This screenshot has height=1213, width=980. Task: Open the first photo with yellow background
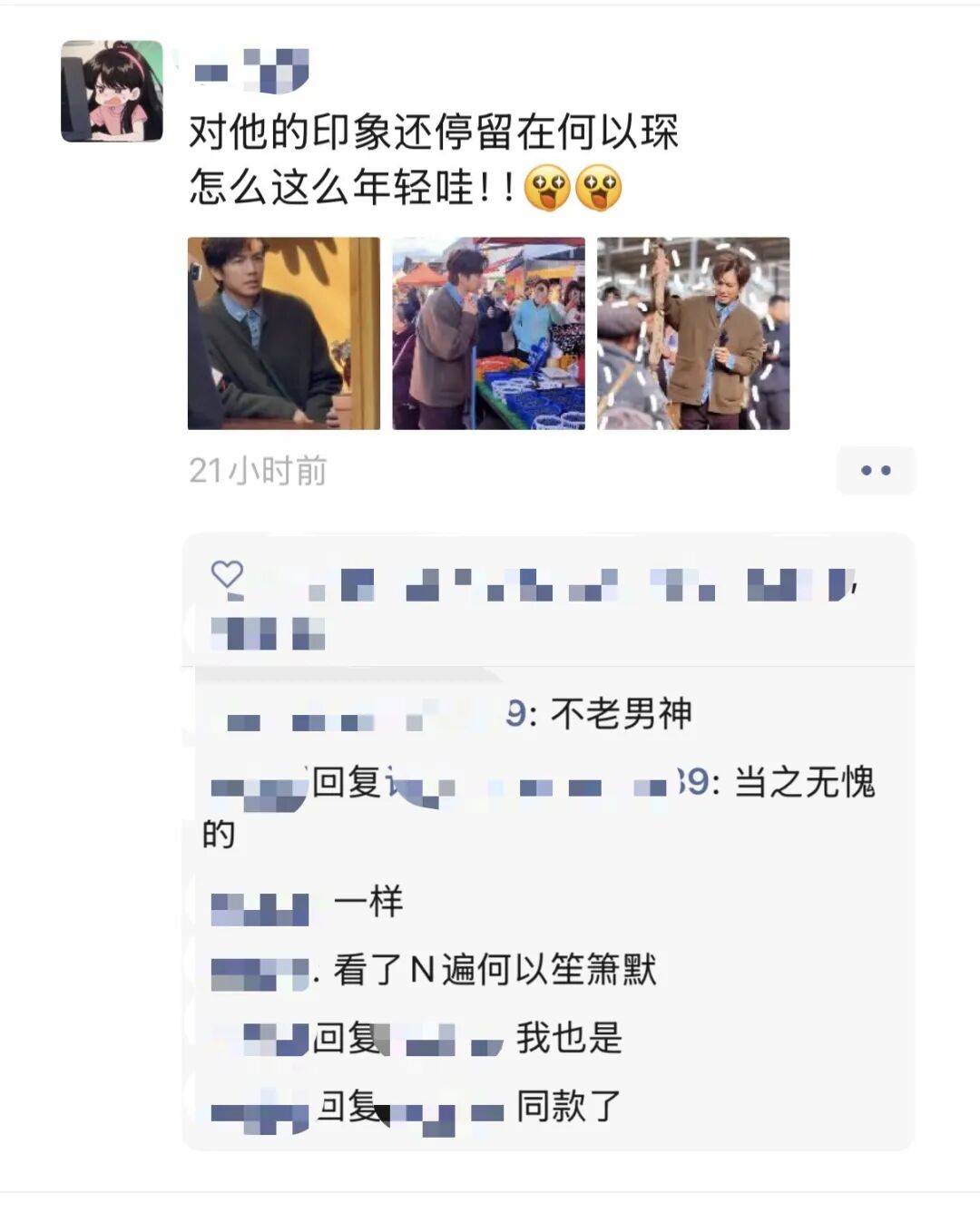[283, 333]
